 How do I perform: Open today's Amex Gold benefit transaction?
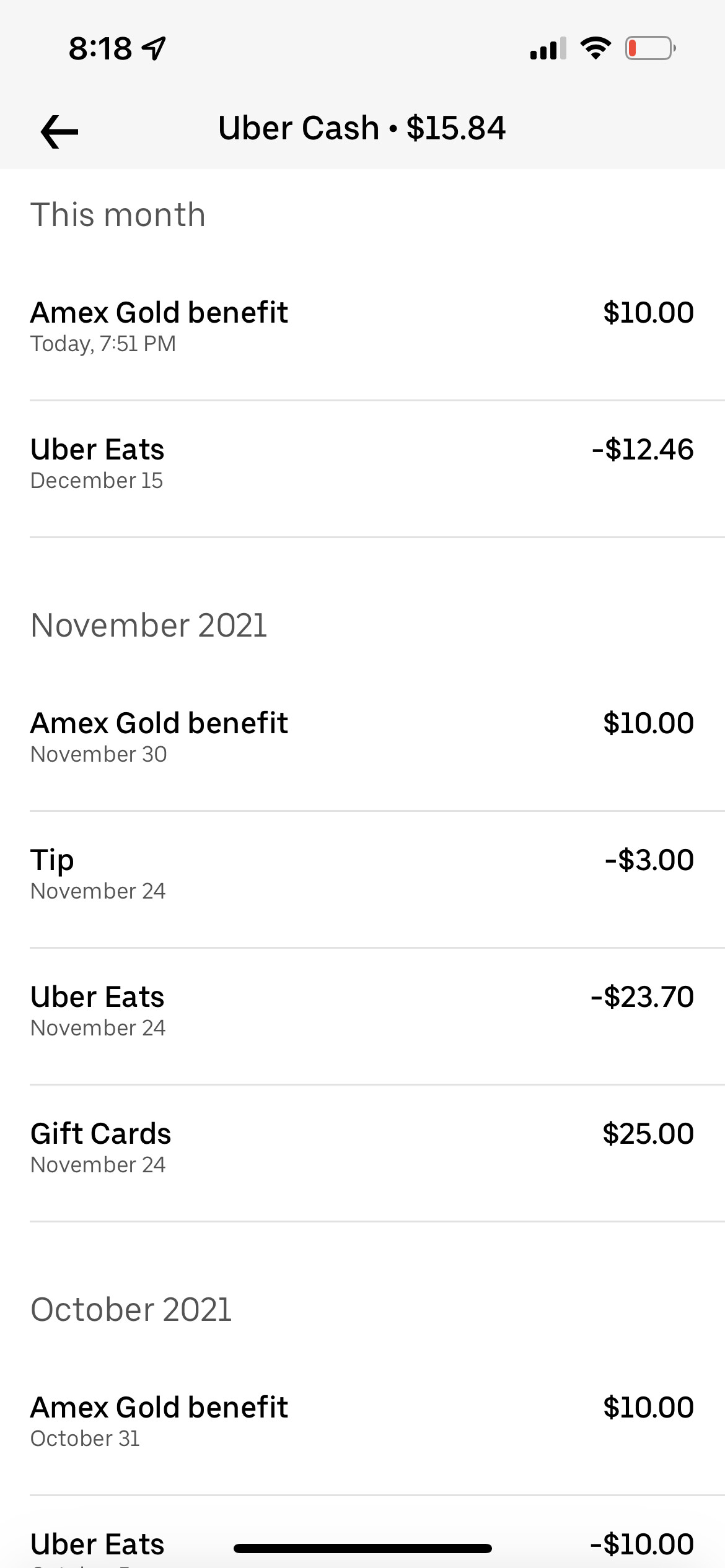[362, 326]
